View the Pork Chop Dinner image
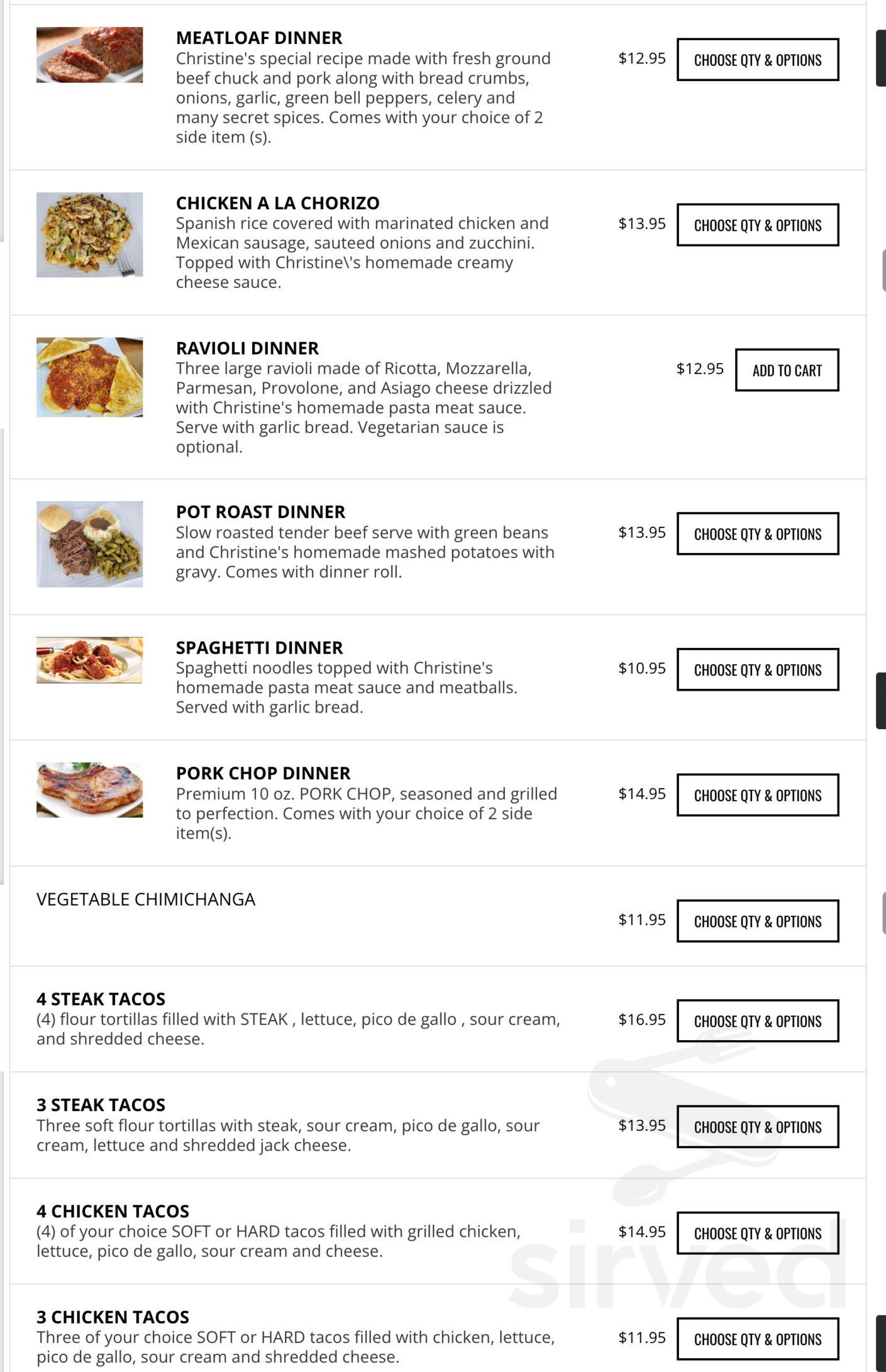Image resolution: width=886 pixels, height=1372 pixels. pos(89,792)
